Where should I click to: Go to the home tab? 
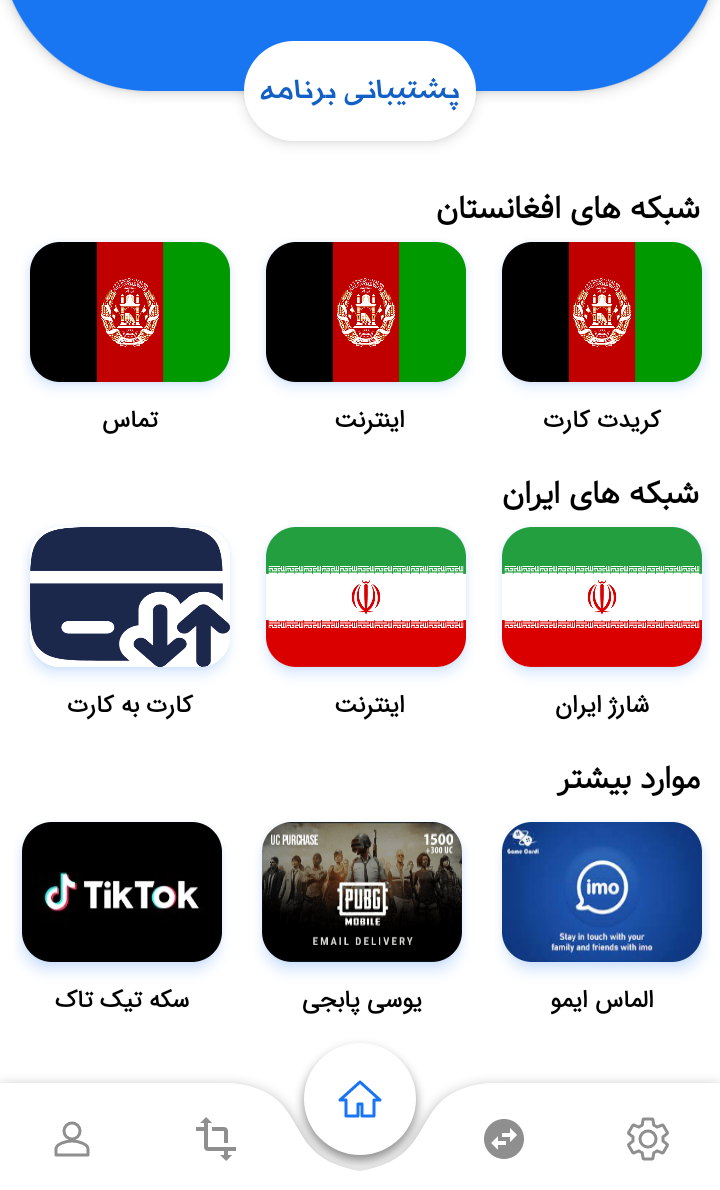(x=360, y=1101)
